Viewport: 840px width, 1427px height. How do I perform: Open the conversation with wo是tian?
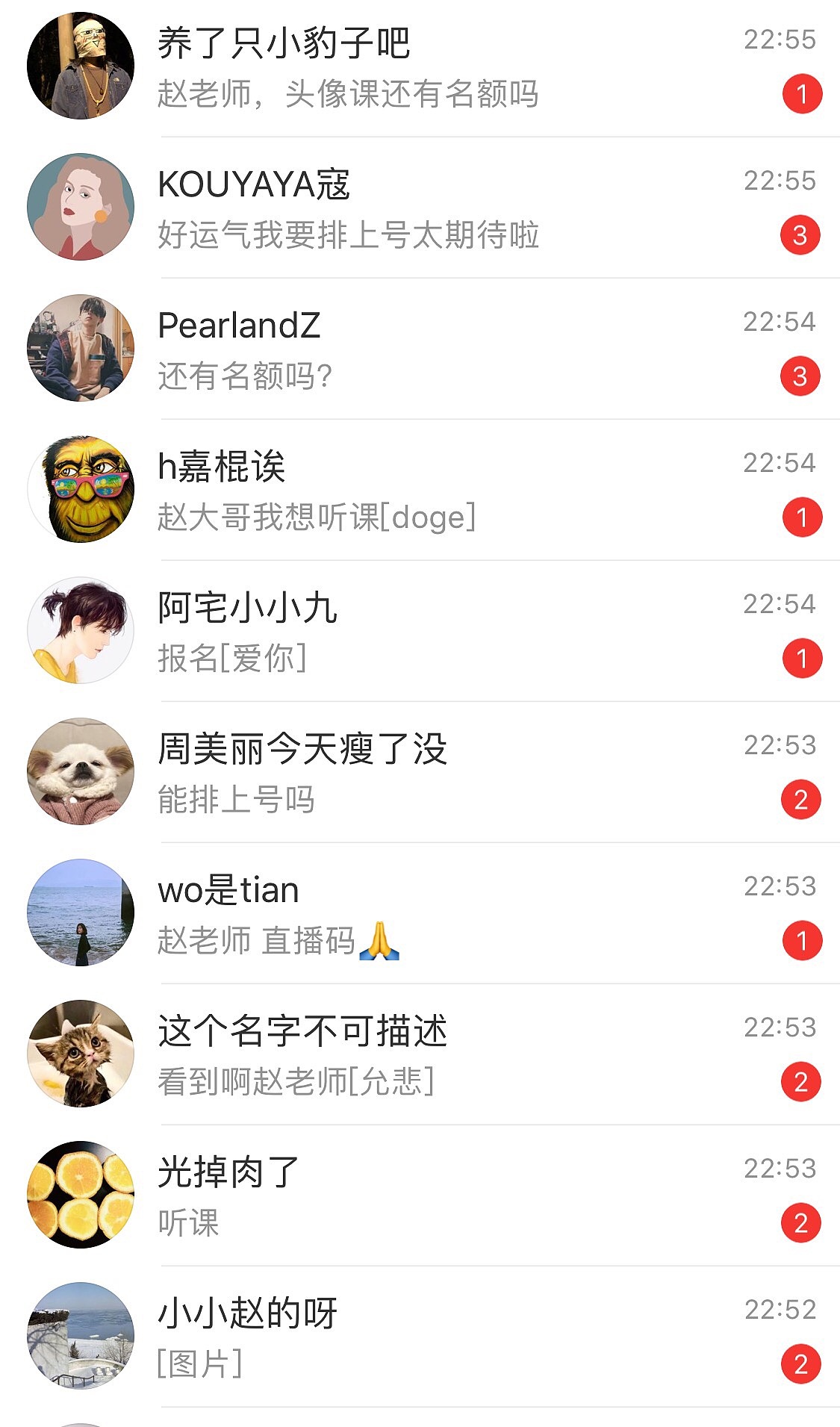(418, 914)
